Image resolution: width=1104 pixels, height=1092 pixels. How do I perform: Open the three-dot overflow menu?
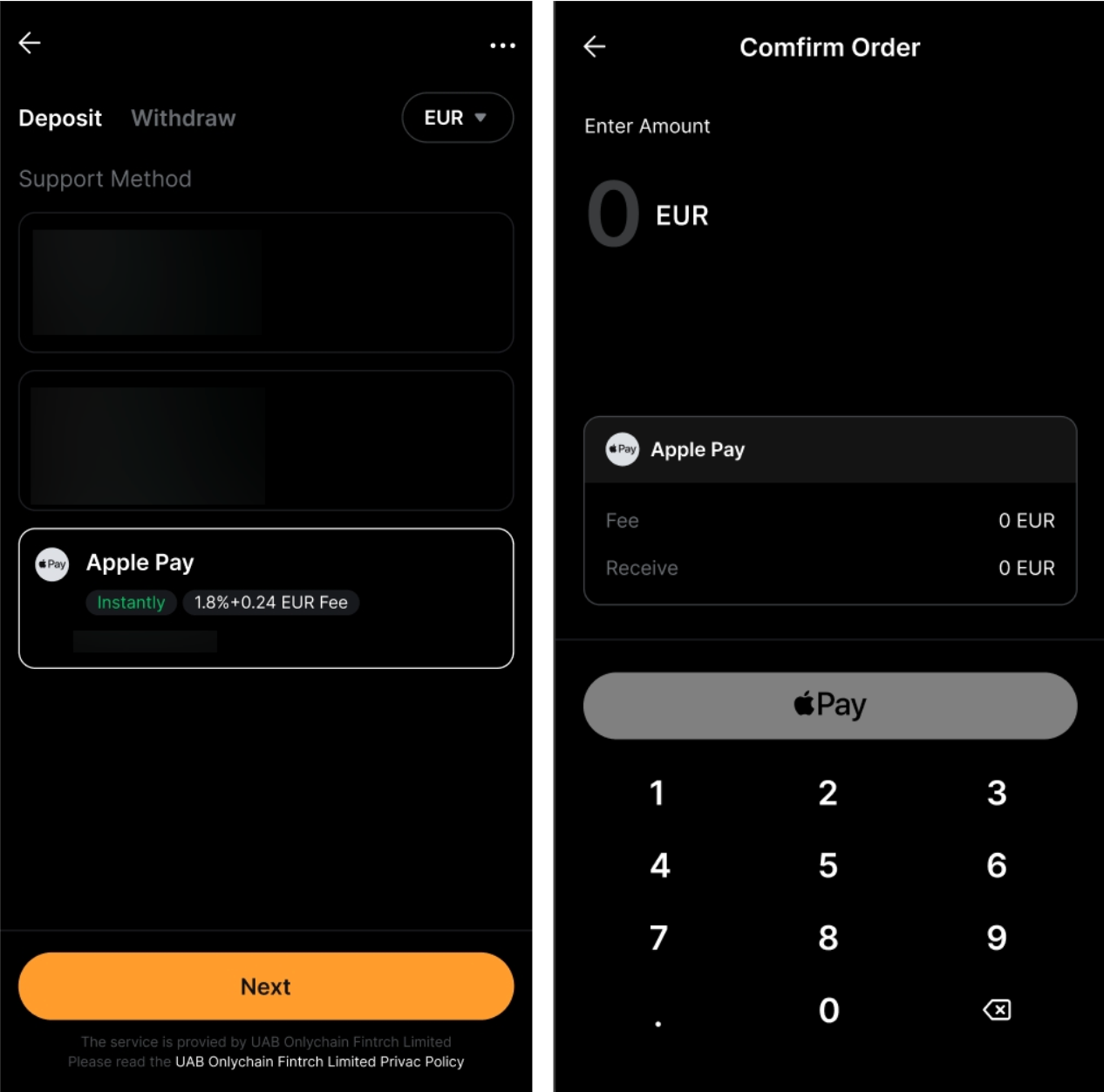[502, 45]
